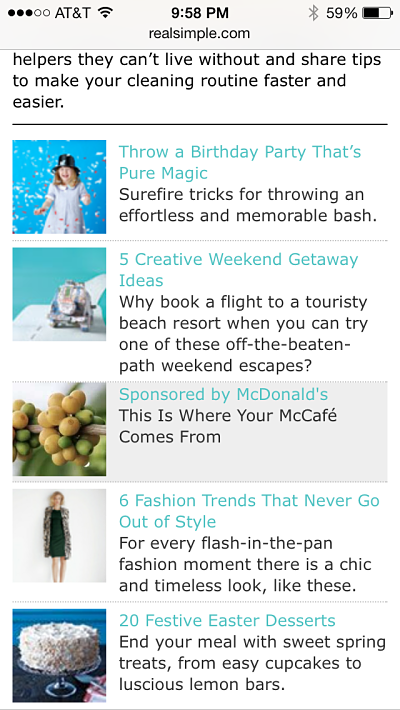Tap the coffee berries sponsored thumbnail

59,429
